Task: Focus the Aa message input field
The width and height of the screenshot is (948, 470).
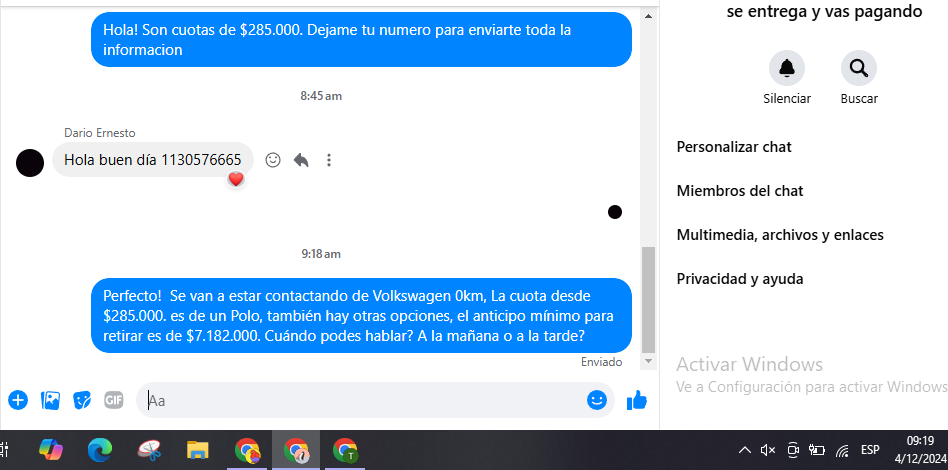Action: coord(360,400)
